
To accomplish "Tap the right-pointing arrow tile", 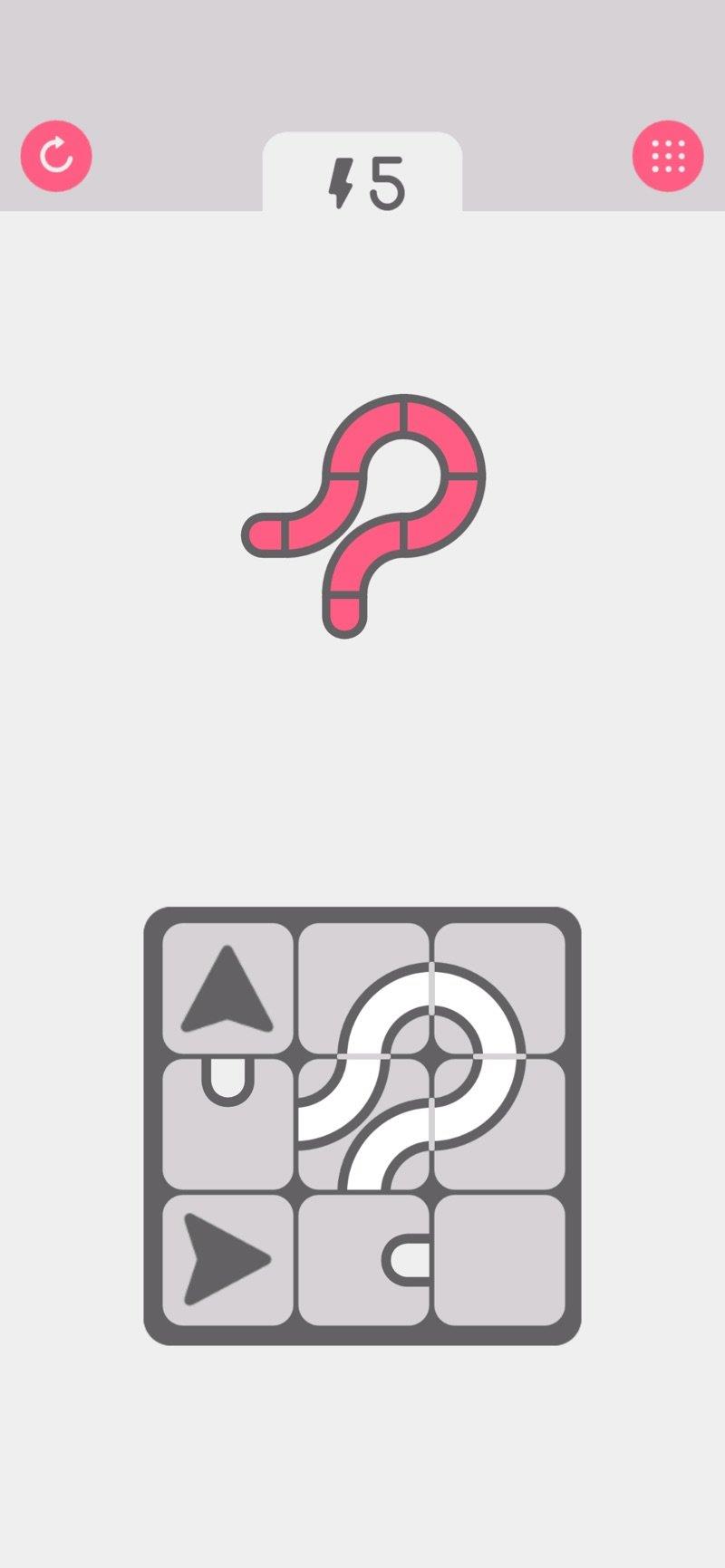I will (227, 1260).
